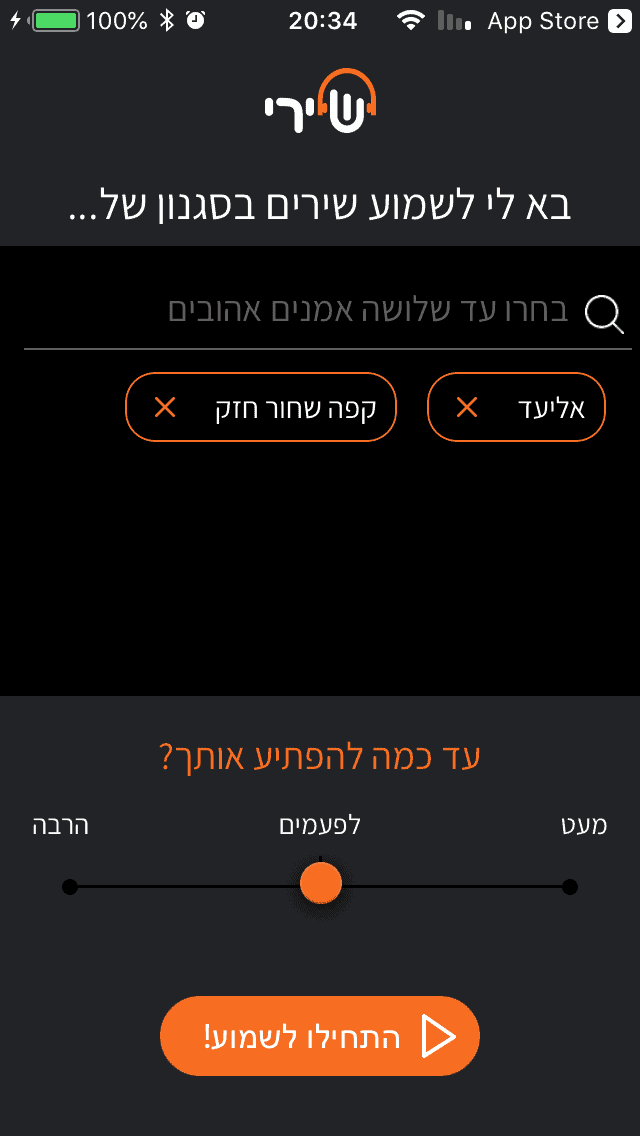Set surprise slider to הרבה end
This screenshot has width=640, height=1136.
(70, 887)
